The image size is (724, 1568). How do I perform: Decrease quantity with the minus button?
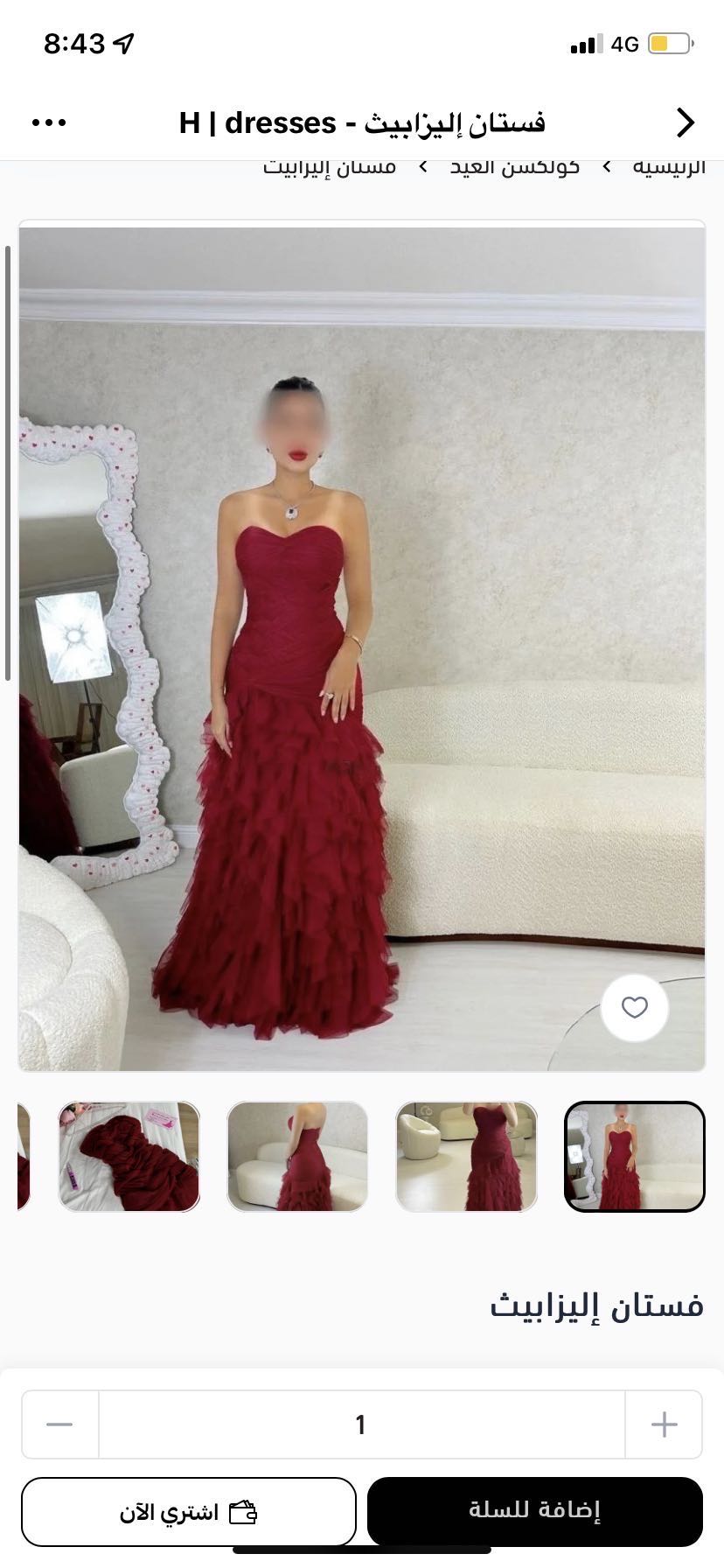coord(59,1425)
